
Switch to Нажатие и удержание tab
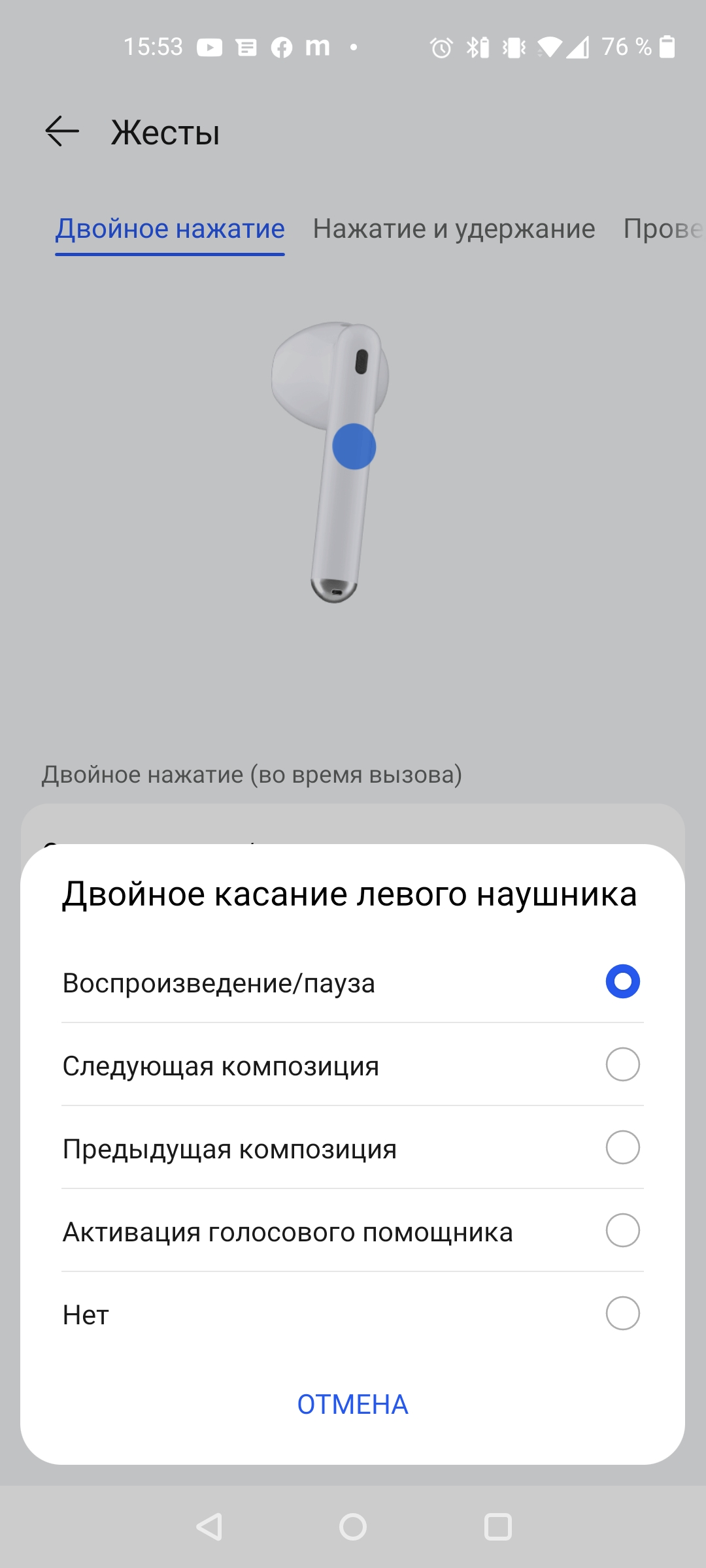pyautogui.click(x=454, y=229)
